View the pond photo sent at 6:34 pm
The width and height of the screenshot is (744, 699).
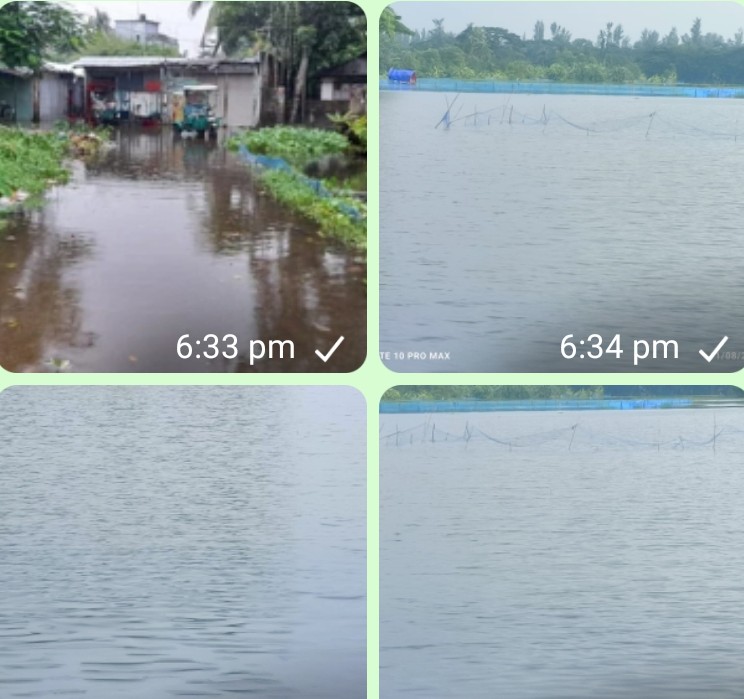tap(562, 187)
